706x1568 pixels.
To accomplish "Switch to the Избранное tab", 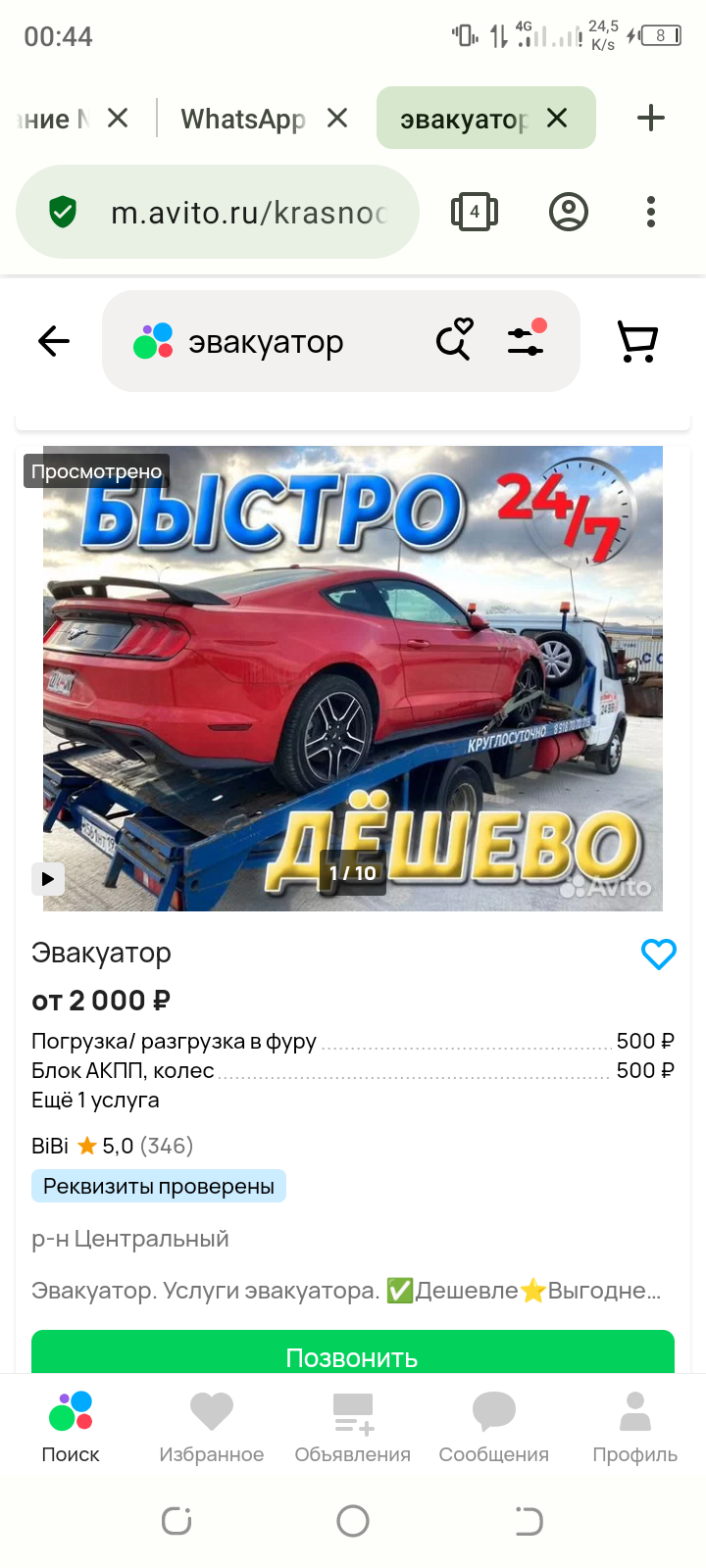I will 212,1427.
